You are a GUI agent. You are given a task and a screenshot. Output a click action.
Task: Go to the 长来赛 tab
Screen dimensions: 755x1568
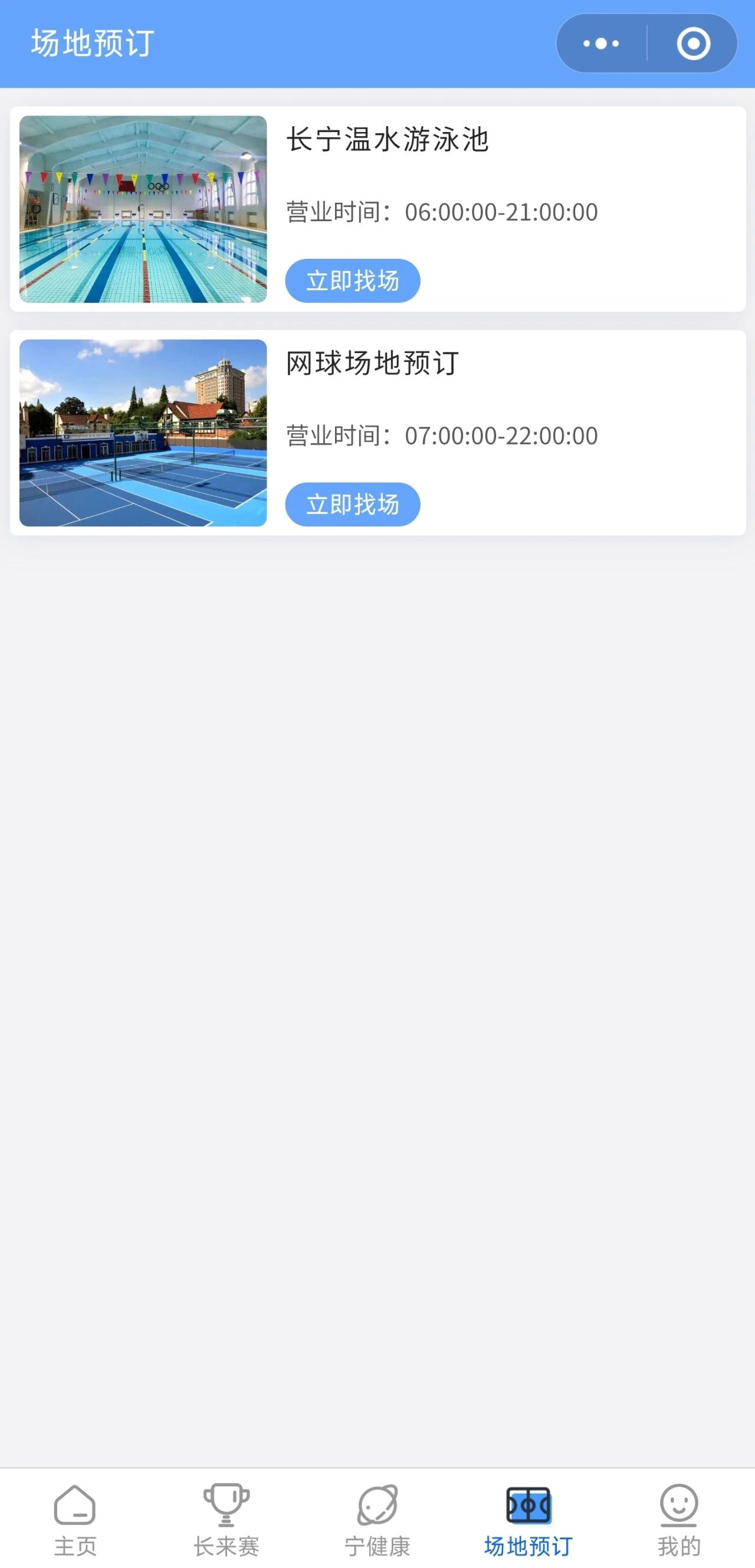(x=226, y=1518)
